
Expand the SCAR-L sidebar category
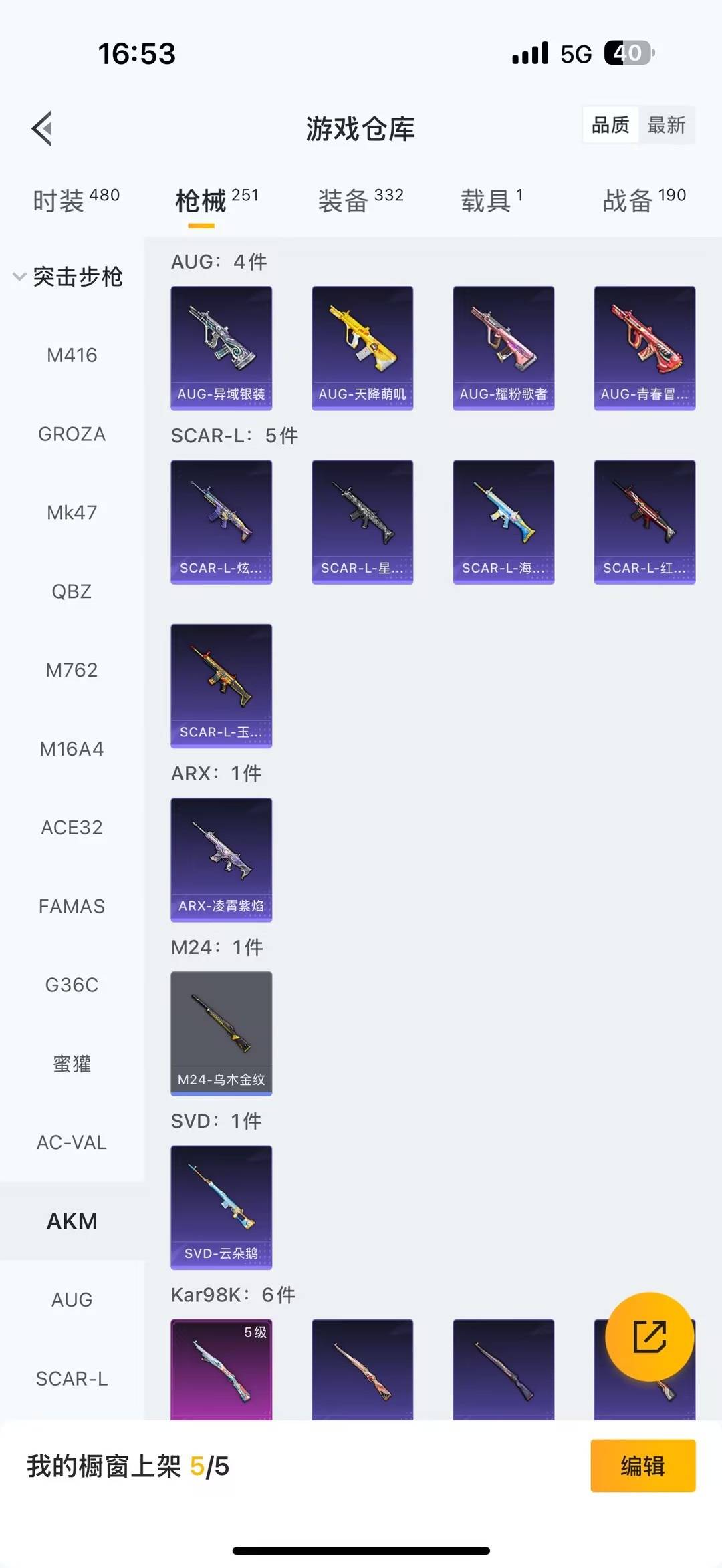click(x=72, y=1378)
